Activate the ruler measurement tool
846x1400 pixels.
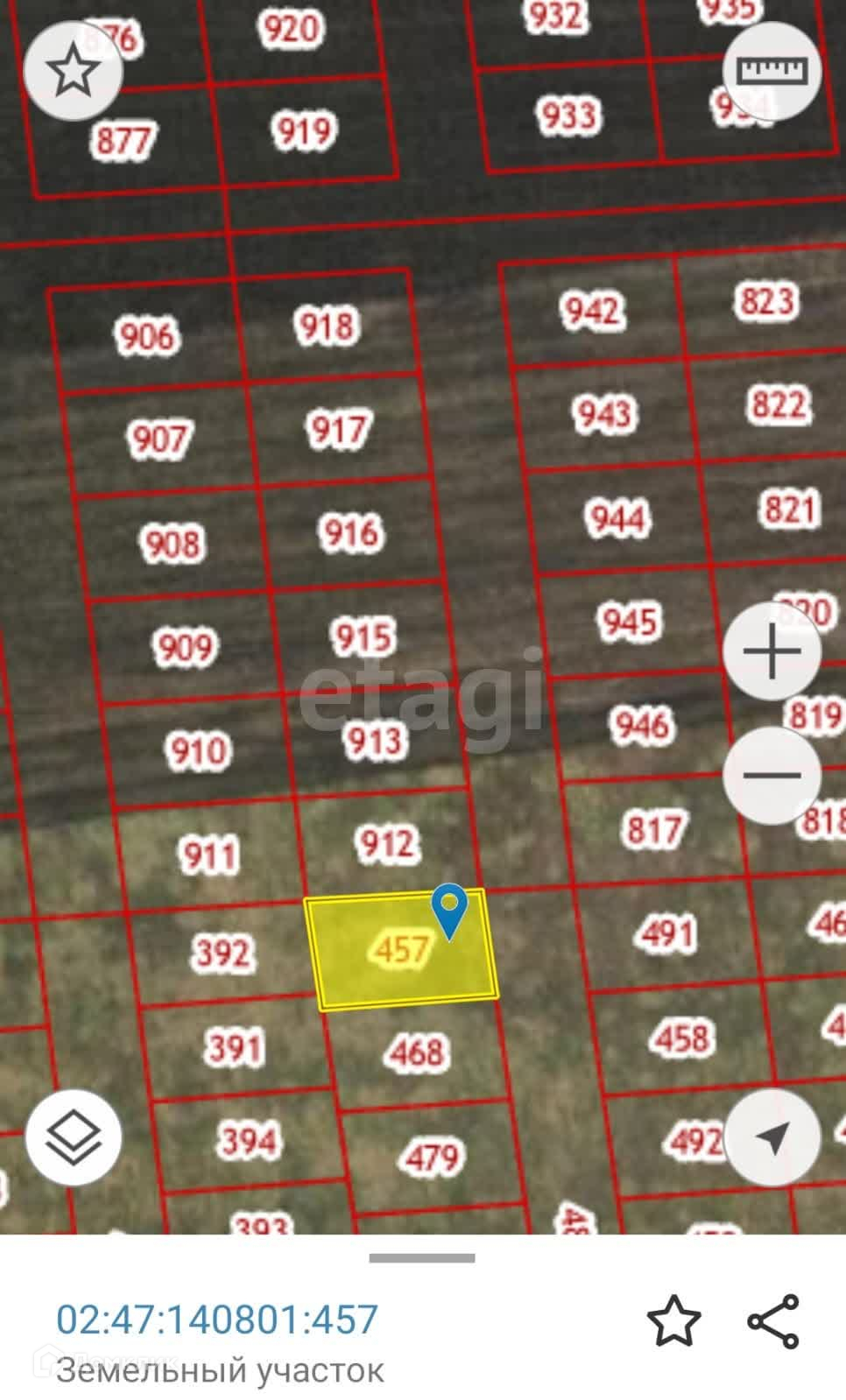772,71
